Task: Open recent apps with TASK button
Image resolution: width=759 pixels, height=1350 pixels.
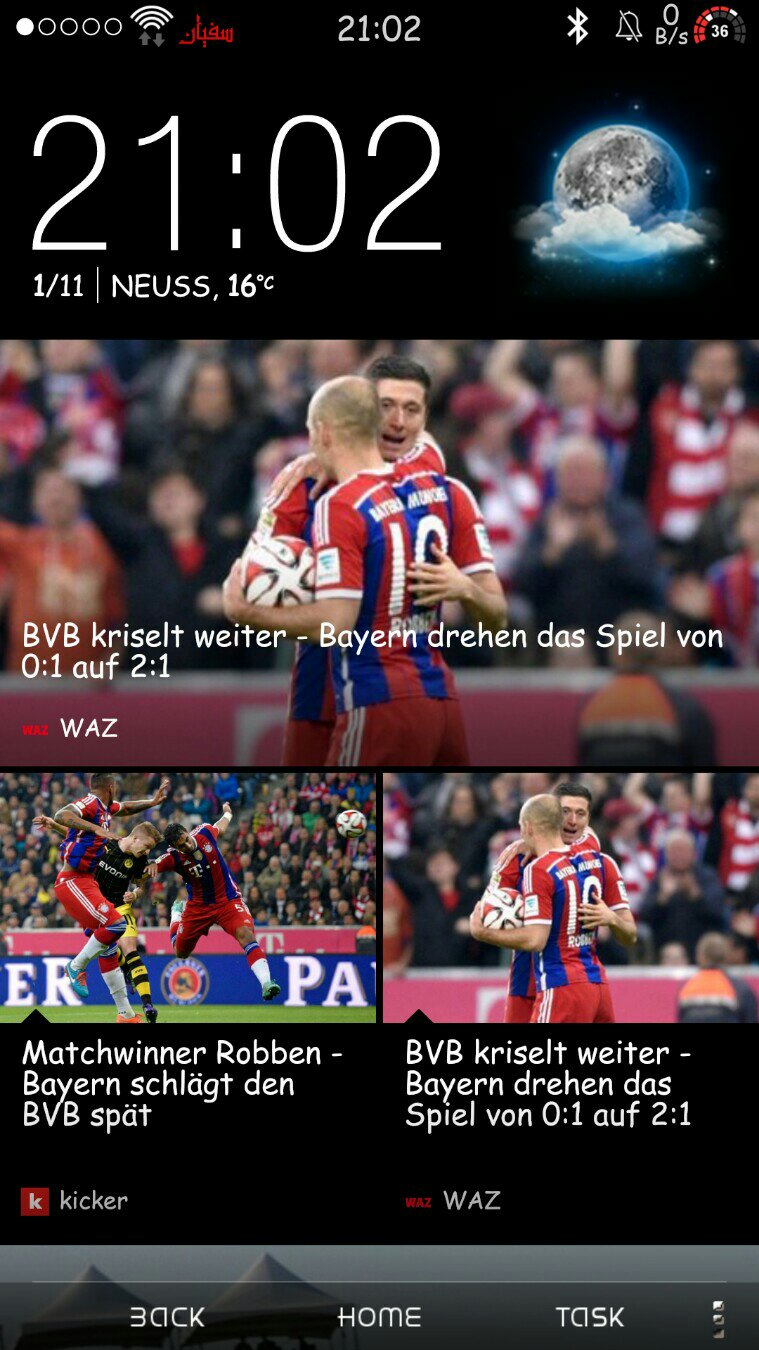Action: coord(590,1317)
